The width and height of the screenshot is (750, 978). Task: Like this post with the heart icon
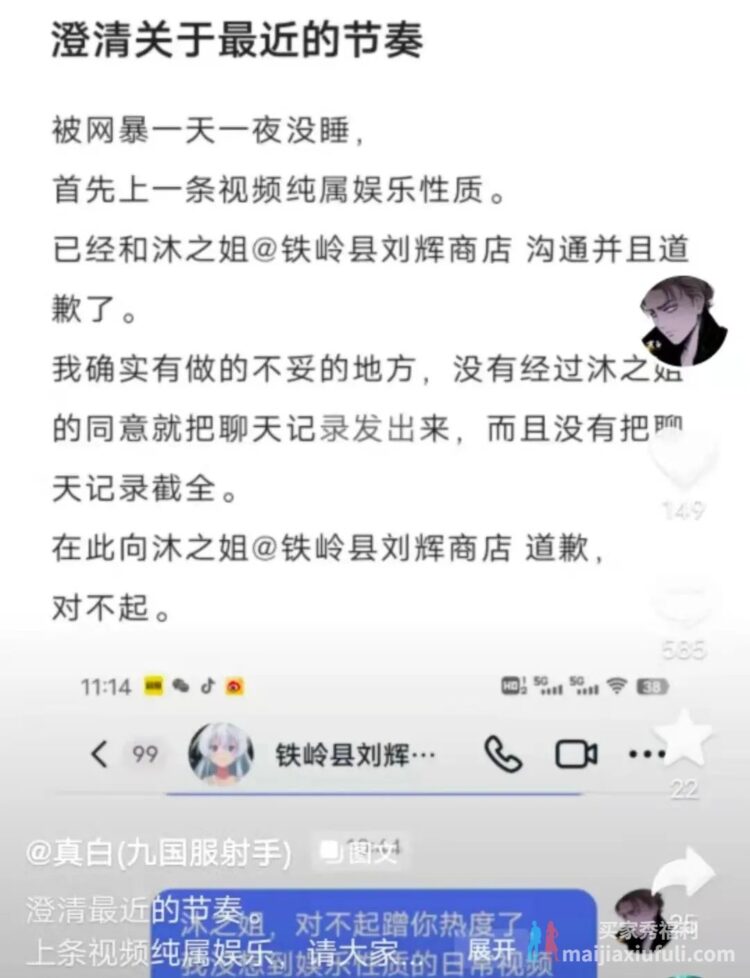[683, 458]
